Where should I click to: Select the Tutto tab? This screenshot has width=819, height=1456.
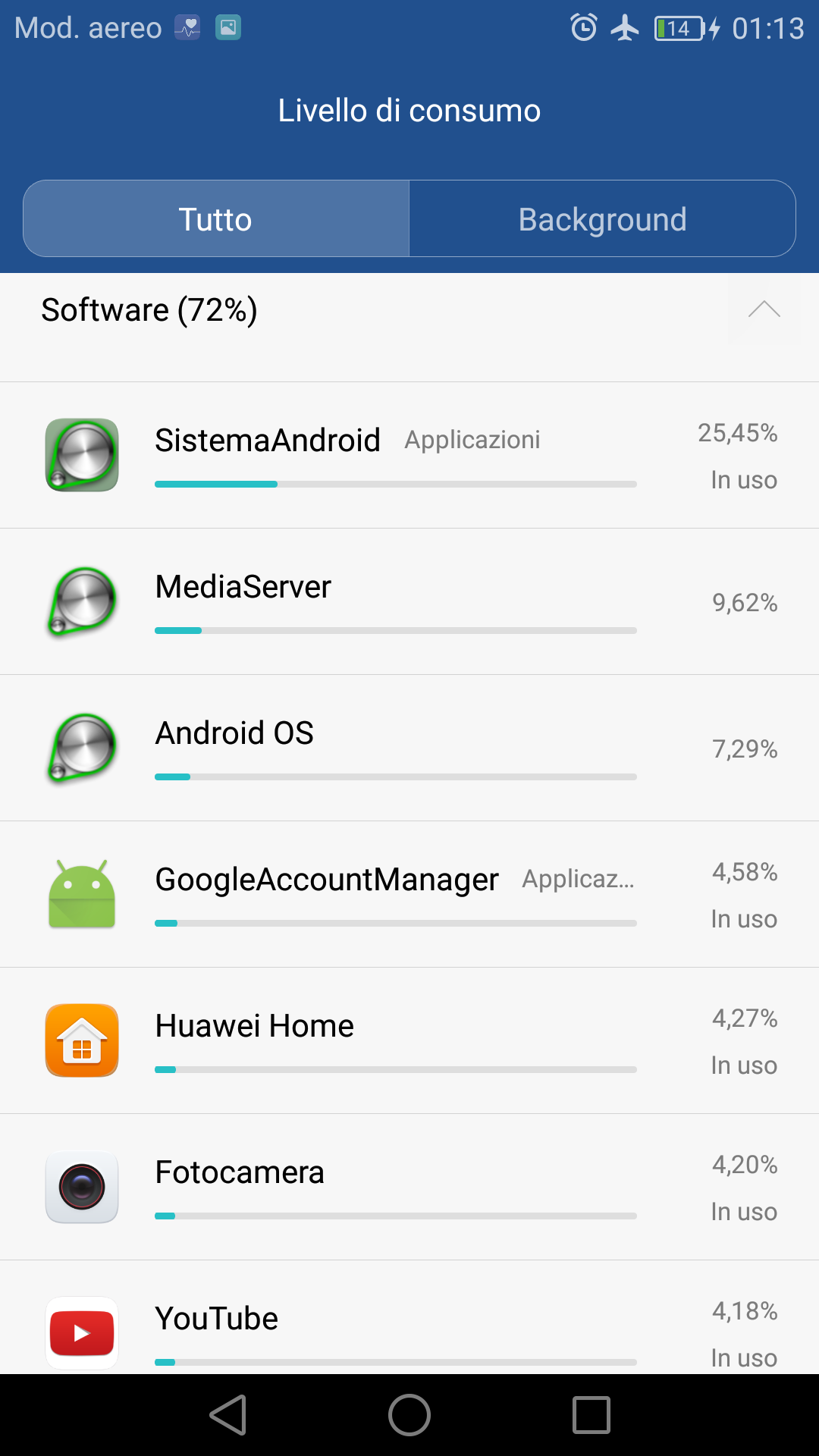216,218
